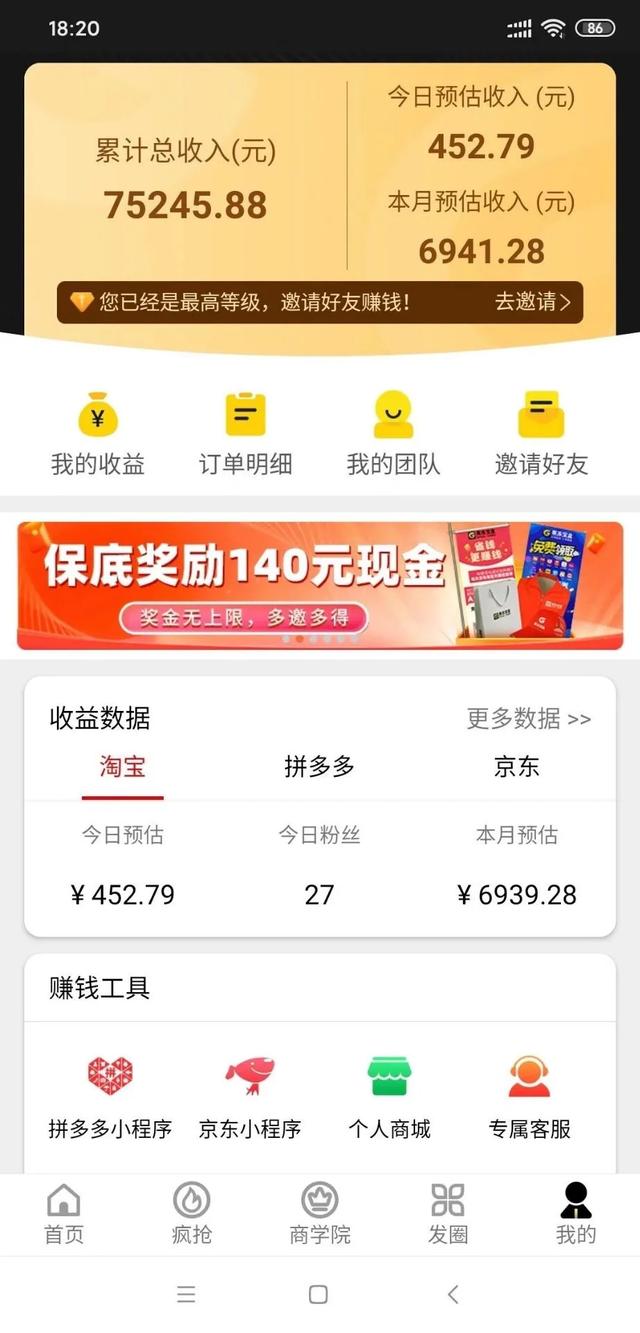The image size is (640, 1333).
Task: Launch 京东小程序 tool
Action: (250, 1097)
